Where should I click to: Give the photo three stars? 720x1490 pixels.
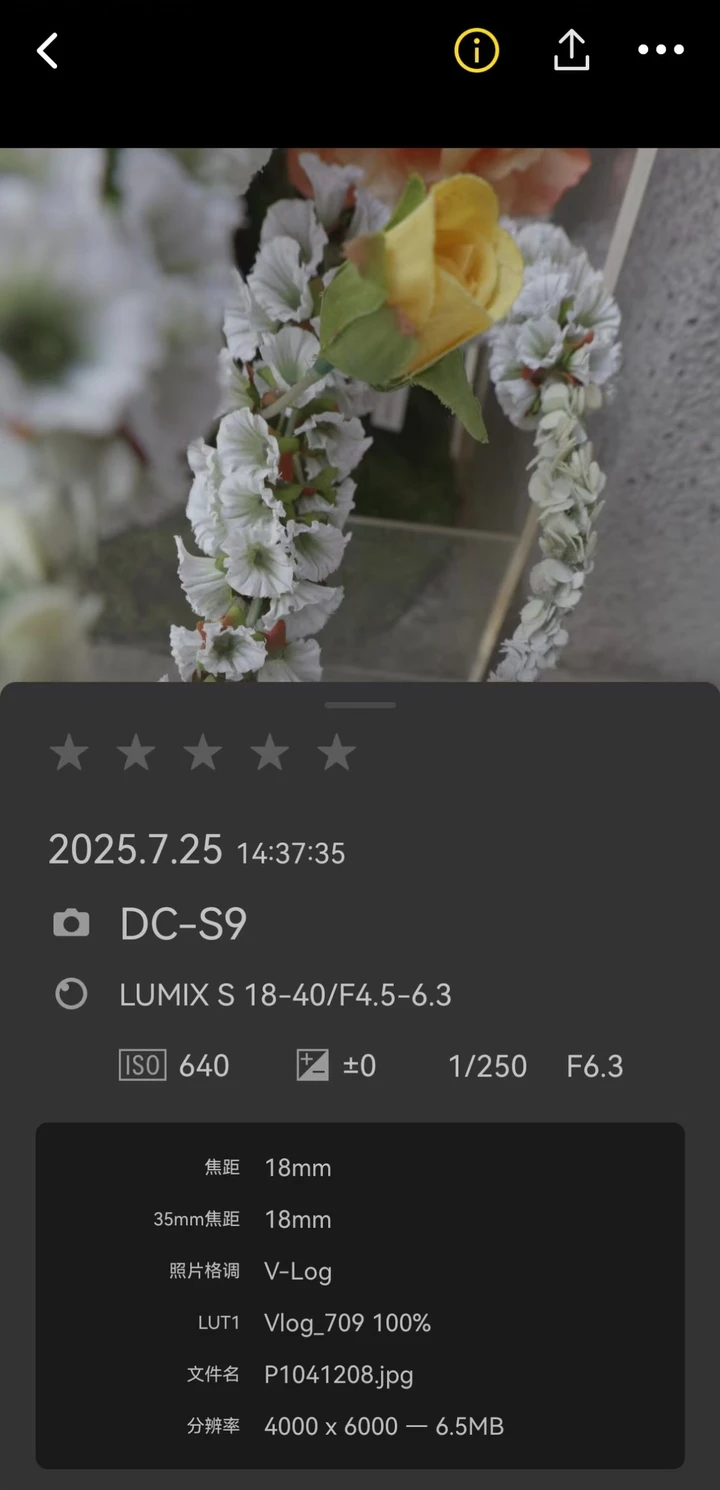203,752
